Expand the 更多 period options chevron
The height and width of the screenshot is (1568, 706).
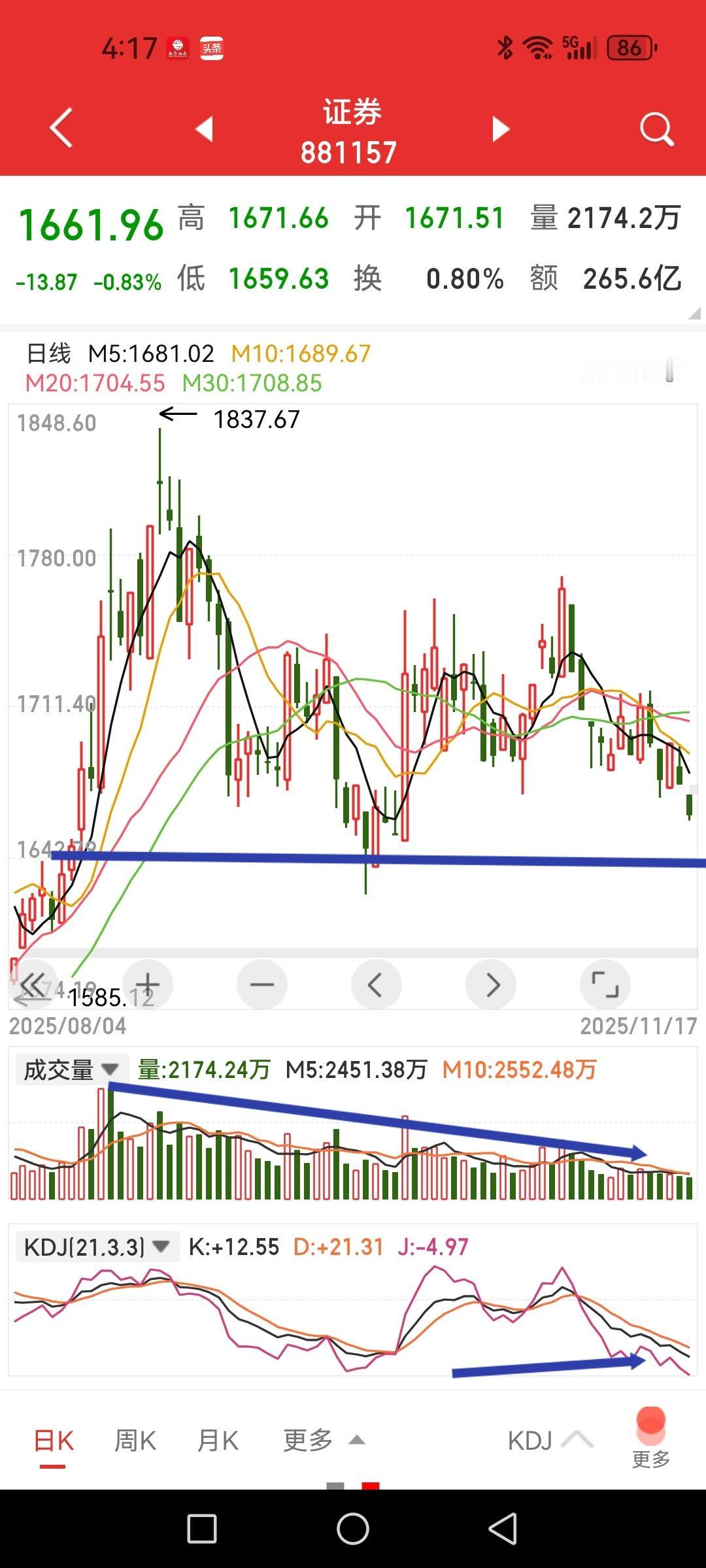pyautogui.click(x=355, y=1439)
